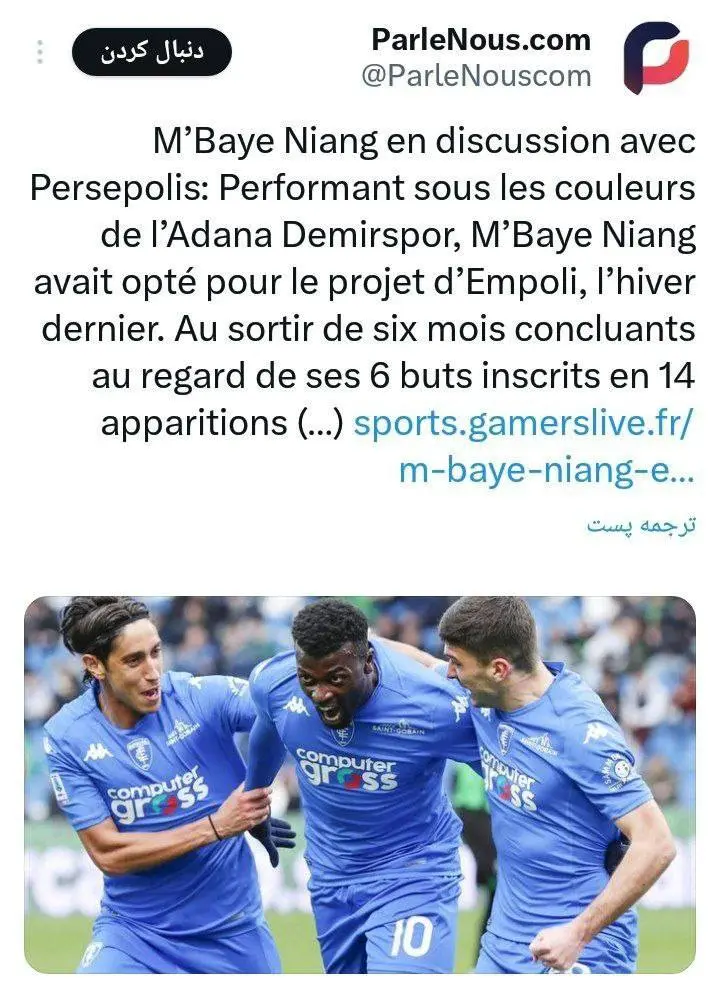Open the @ParleNouscom account name

click(x=475, y=77)
